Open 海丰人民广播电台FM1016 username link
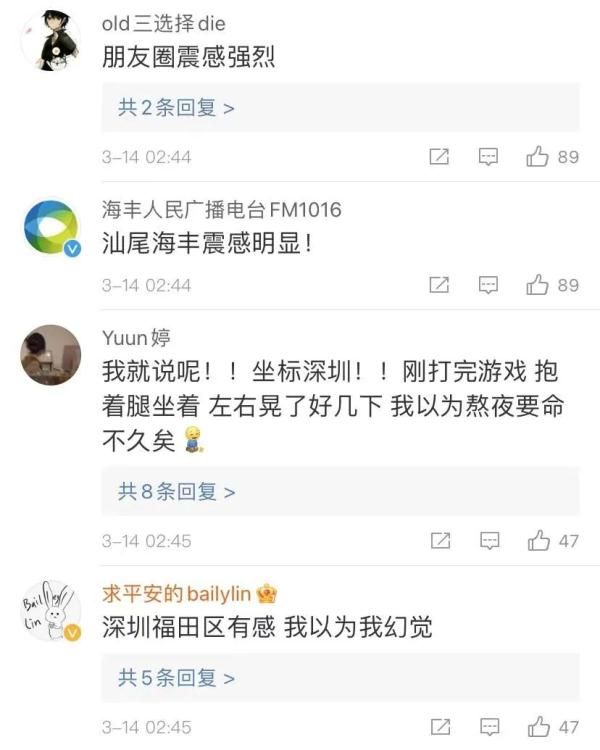Screen dimensions: 600x750 click(x=221, y=210)
